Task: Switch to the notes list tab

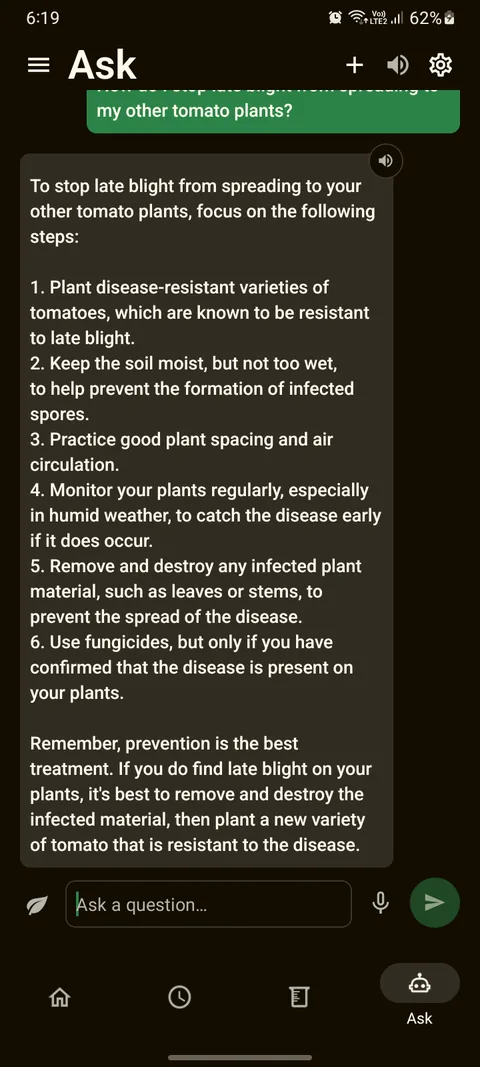Action: point(300,998)
